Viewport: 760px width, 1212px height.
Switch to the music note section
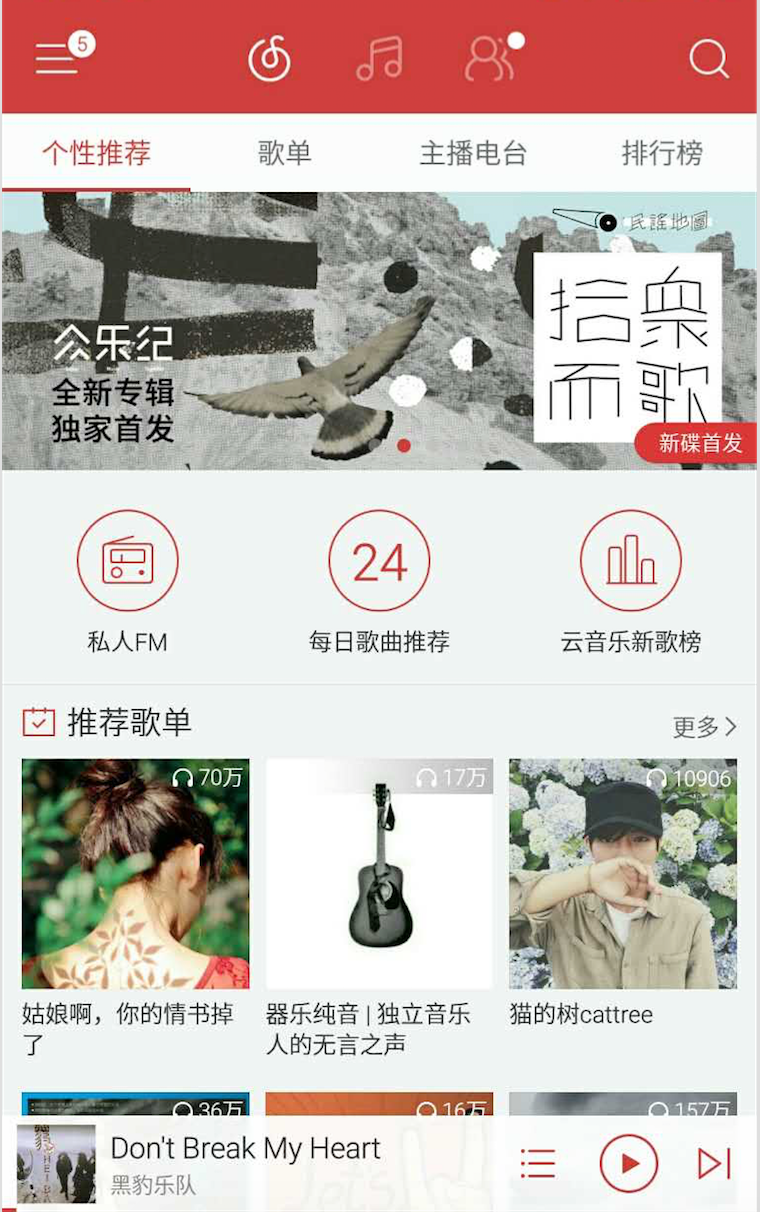[379, 59]
